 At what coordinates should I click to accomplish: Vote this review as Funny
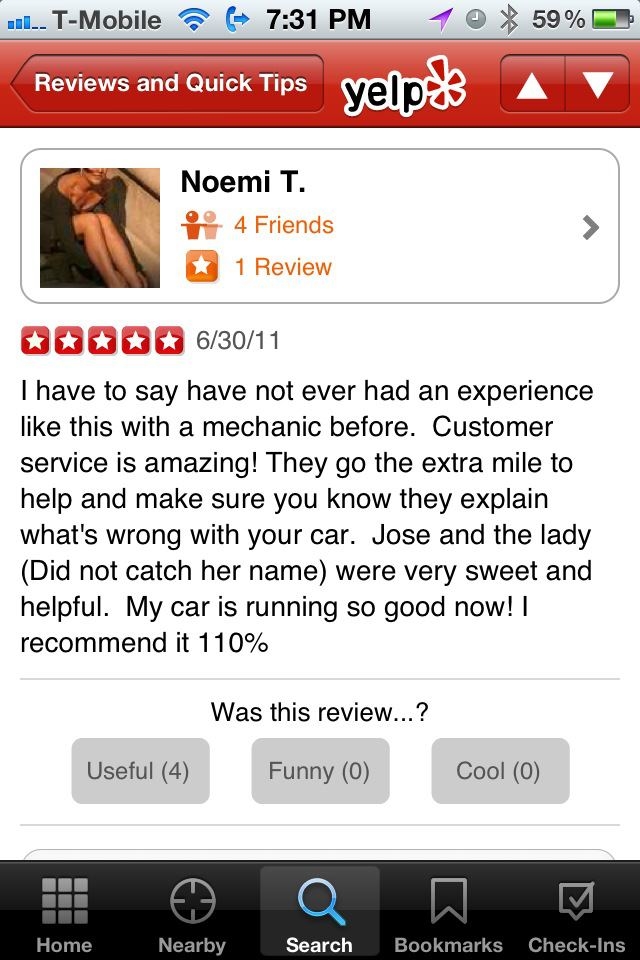tap(319, 771)
